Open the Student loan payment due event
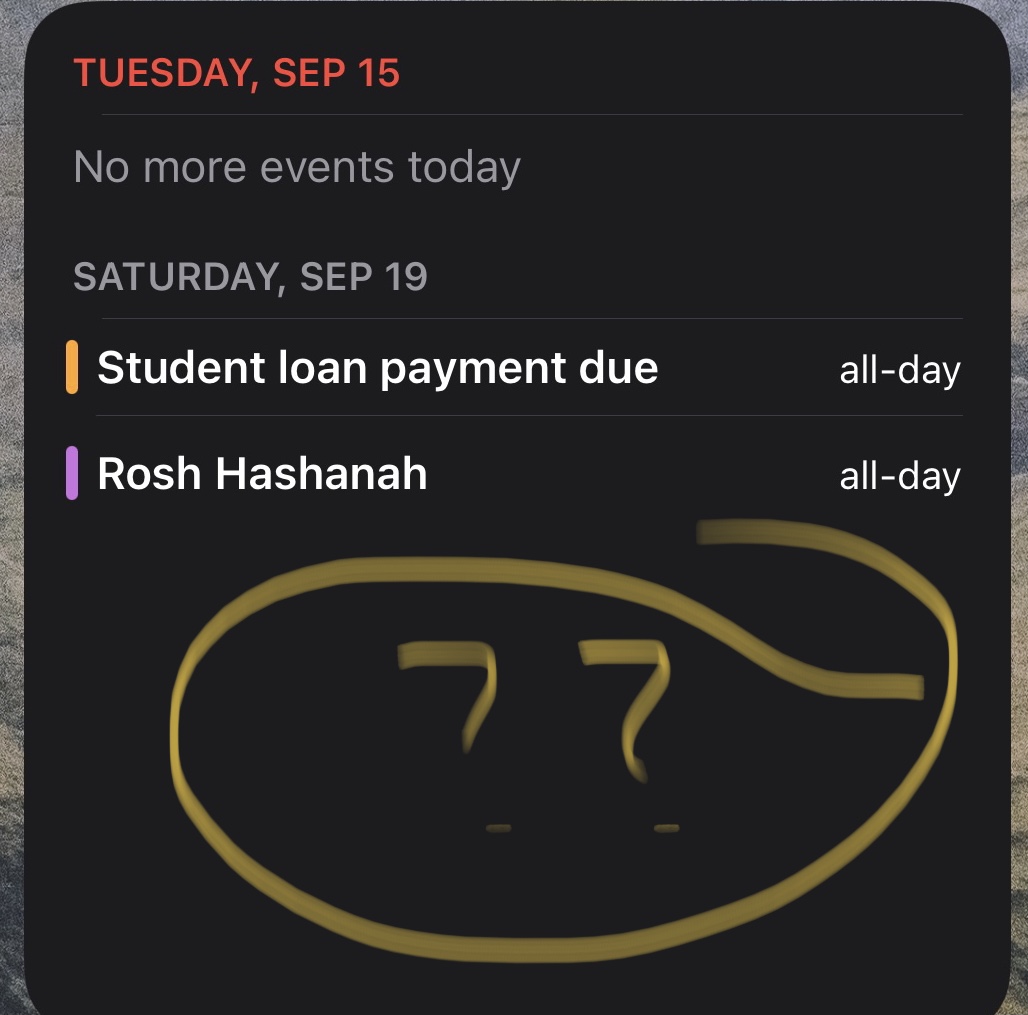 (x=378, y=368)
